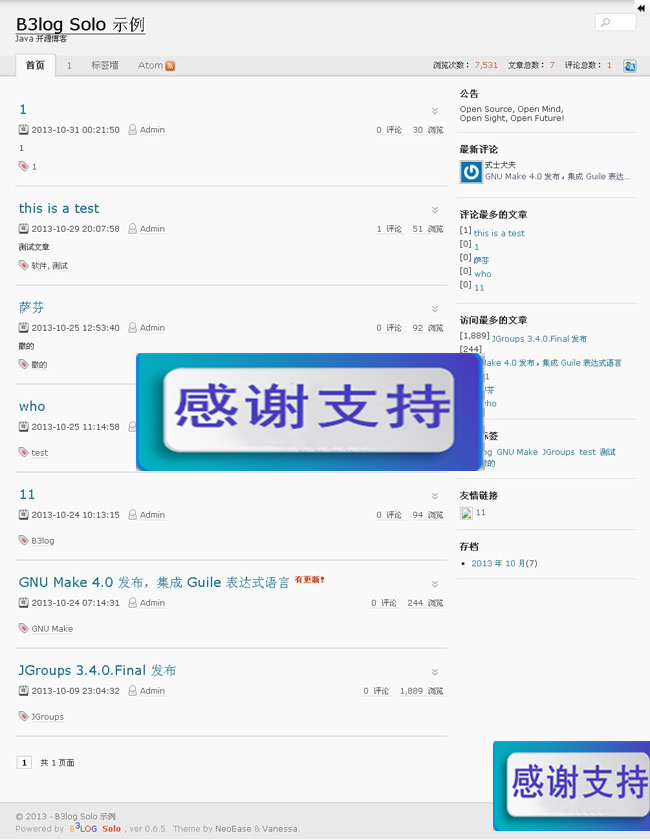View '1 评论' on 'this is a test'
Viewport: 650px width, 840px height.
click(389, 229)
